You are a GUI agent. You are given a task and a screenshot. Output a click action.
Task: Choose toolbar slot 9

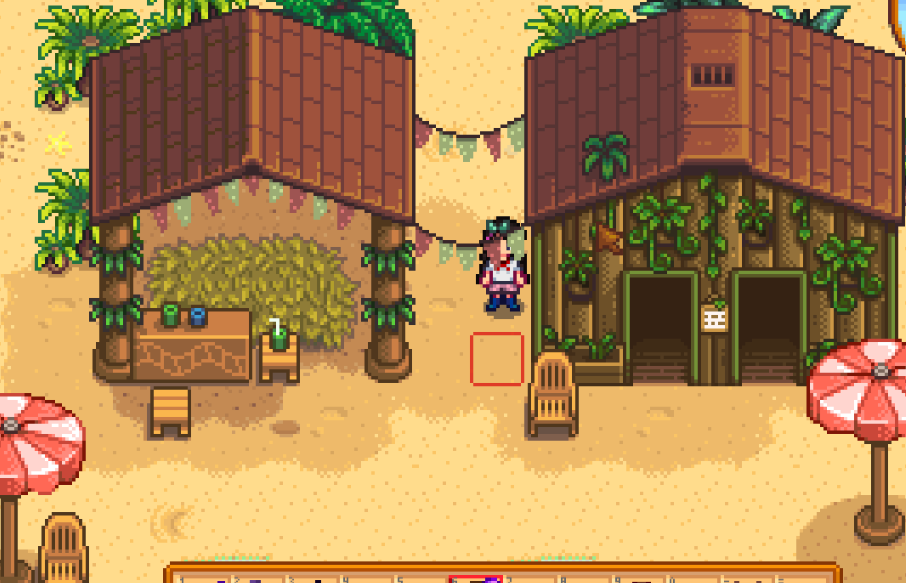click(635, 577)
